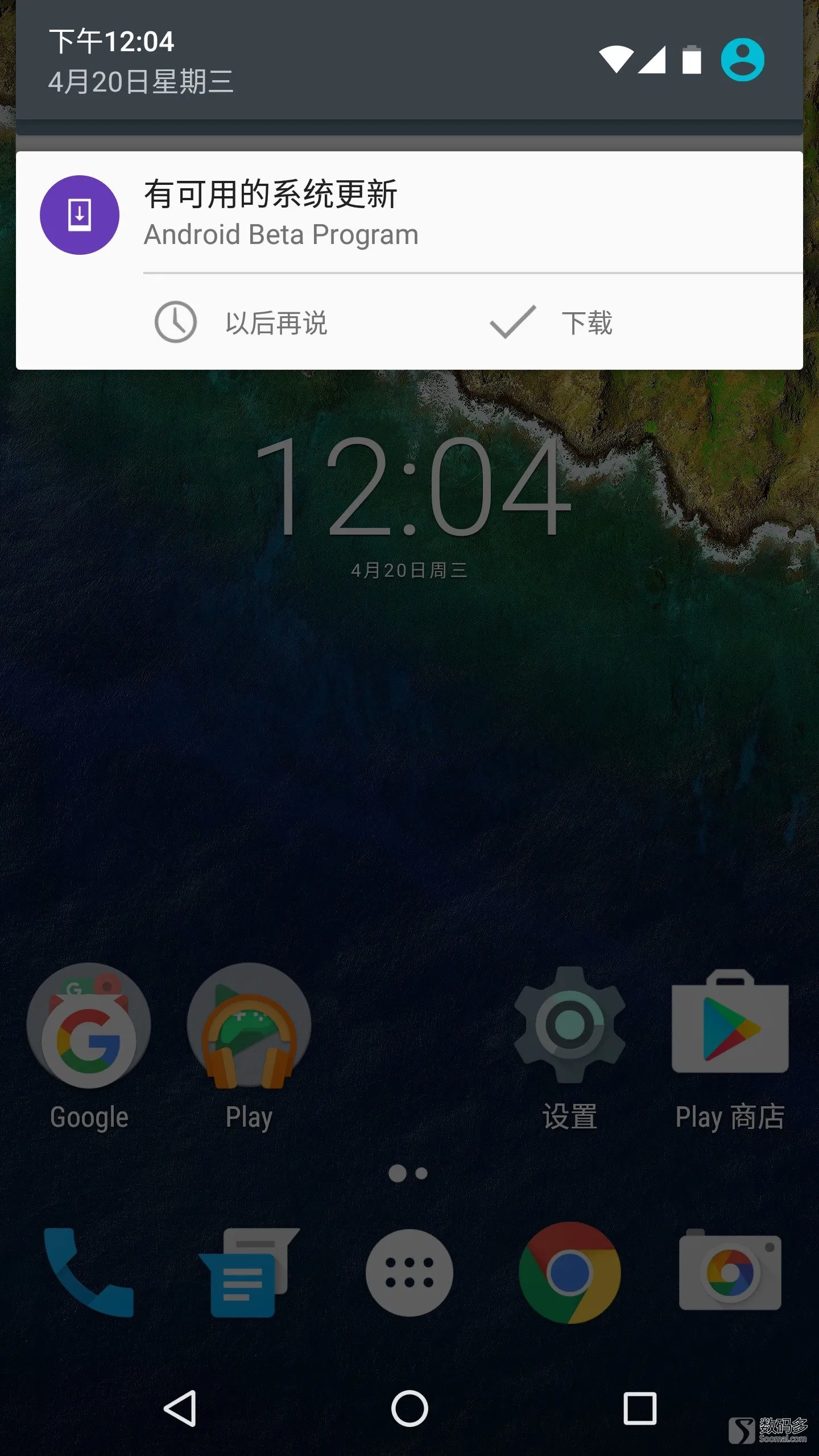Open the Google folder
The height and width of the screenshot is (1456, 819).
(x=89, y=1027)
